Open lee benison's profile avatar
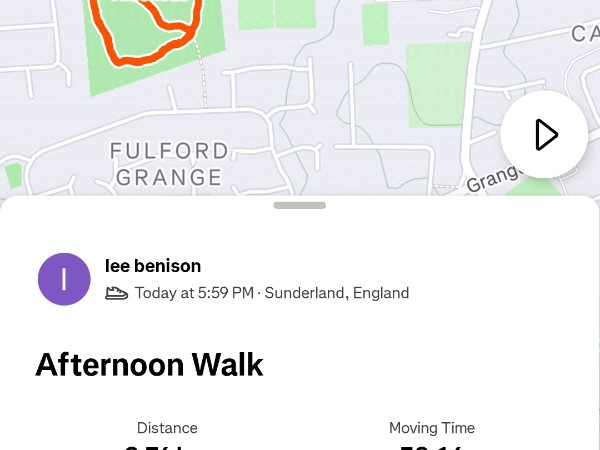The width and height of the screenshot is (600, 450). [64, 279]
